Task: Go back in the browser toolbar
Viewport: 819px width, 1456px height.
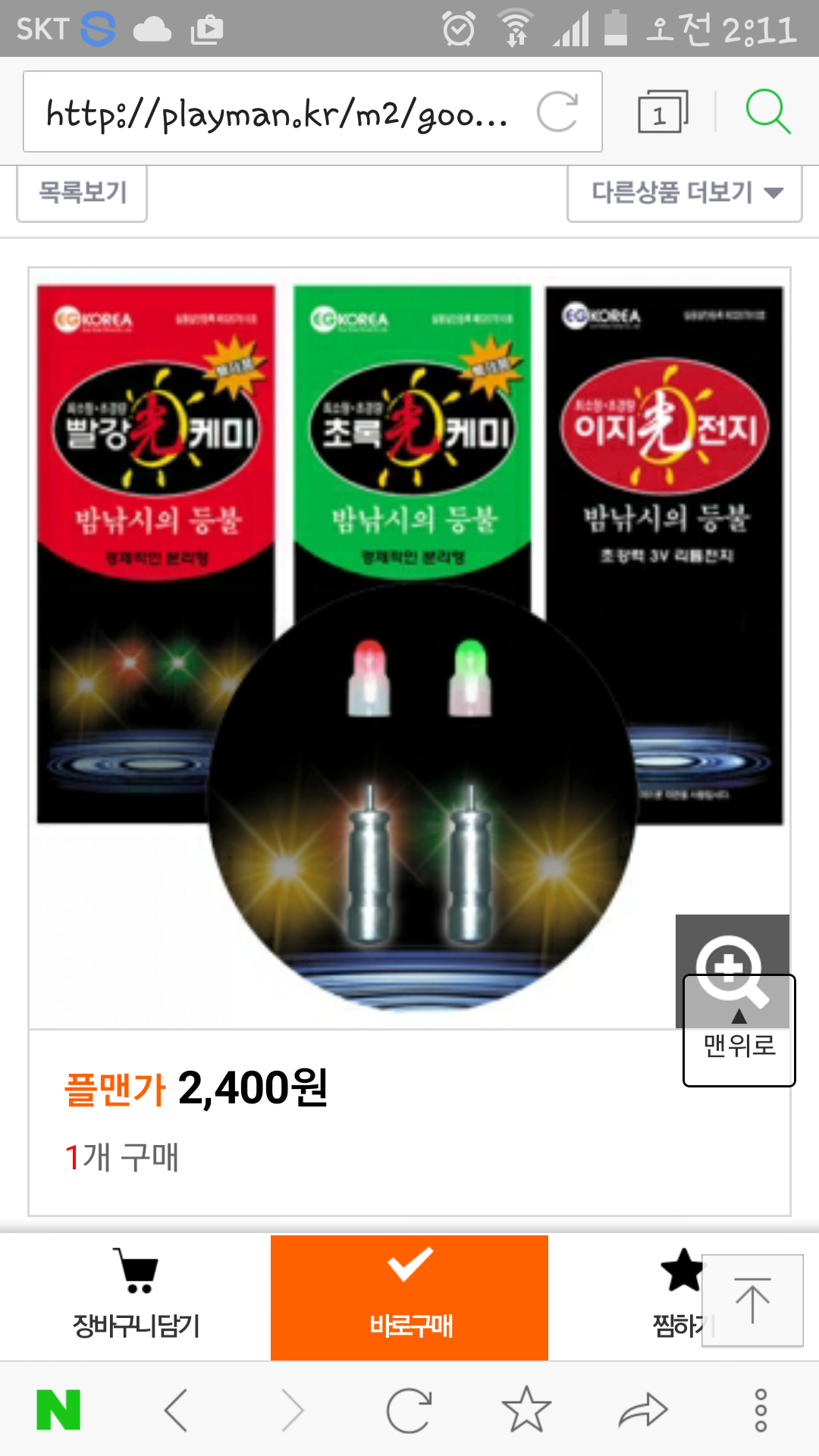Action: click(x=176, y=1410)
